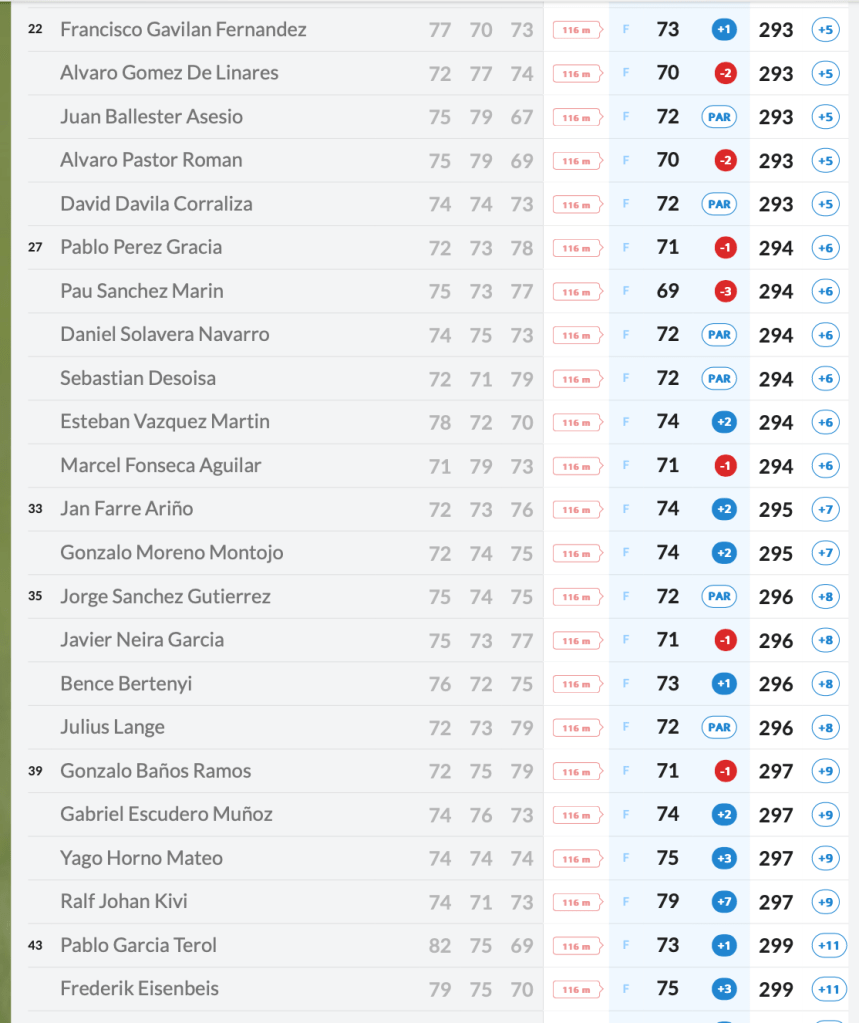Show Julius Lange's scorecard

point(112,727)
